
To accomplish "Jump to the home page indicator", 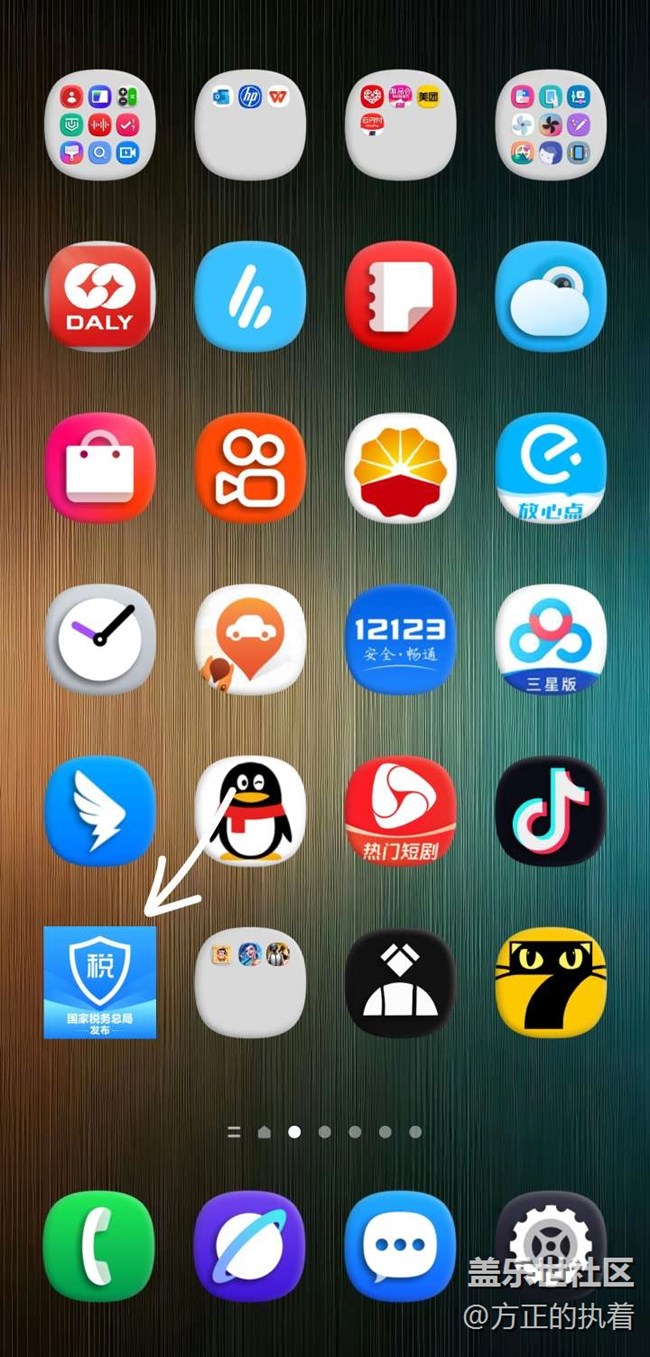I will [264, 1132].
